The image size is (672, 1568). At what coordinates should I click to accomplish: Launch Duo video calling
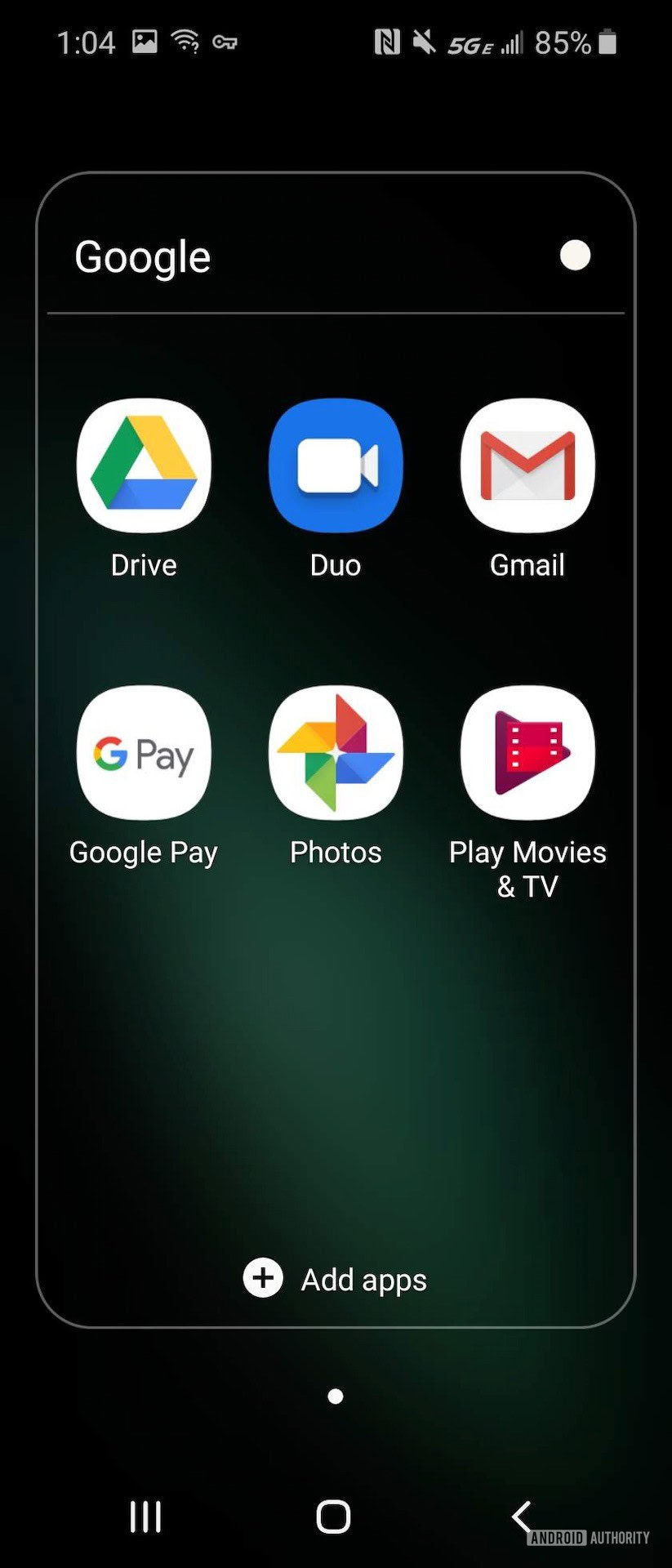pyautogui.click(x=336, y=465)
